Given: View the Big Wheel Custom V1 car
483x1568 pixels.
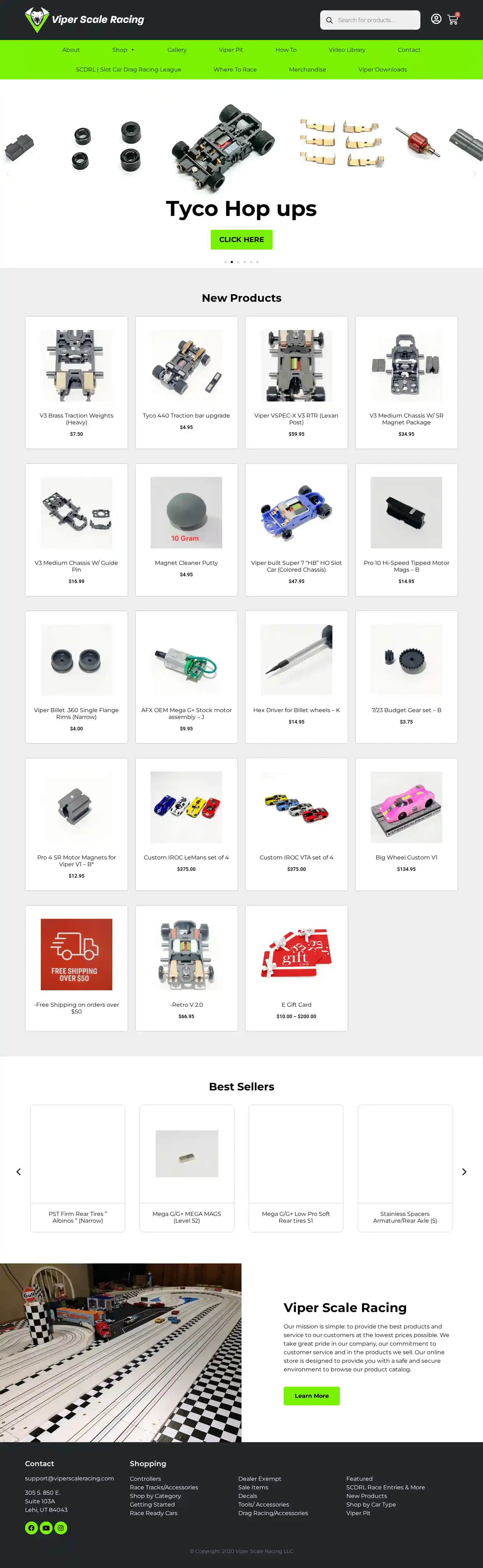Looking at the screenshot, I should pos(406,857).
